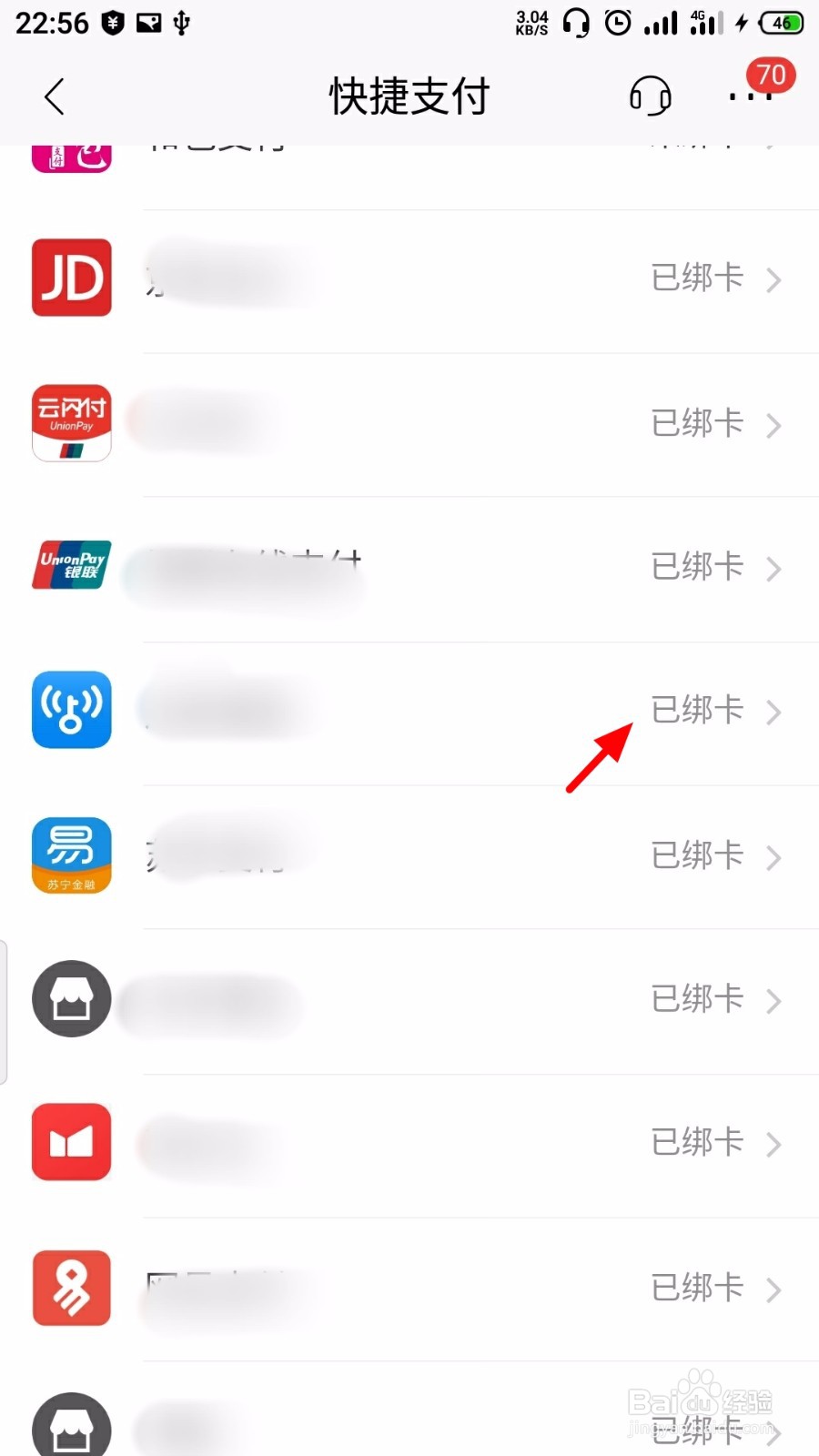Image resolution: width=819 pixels, height=1456 pixels.
Task: Tap 已绑卡 next to 苏宁金融
Action: point(697,854)
